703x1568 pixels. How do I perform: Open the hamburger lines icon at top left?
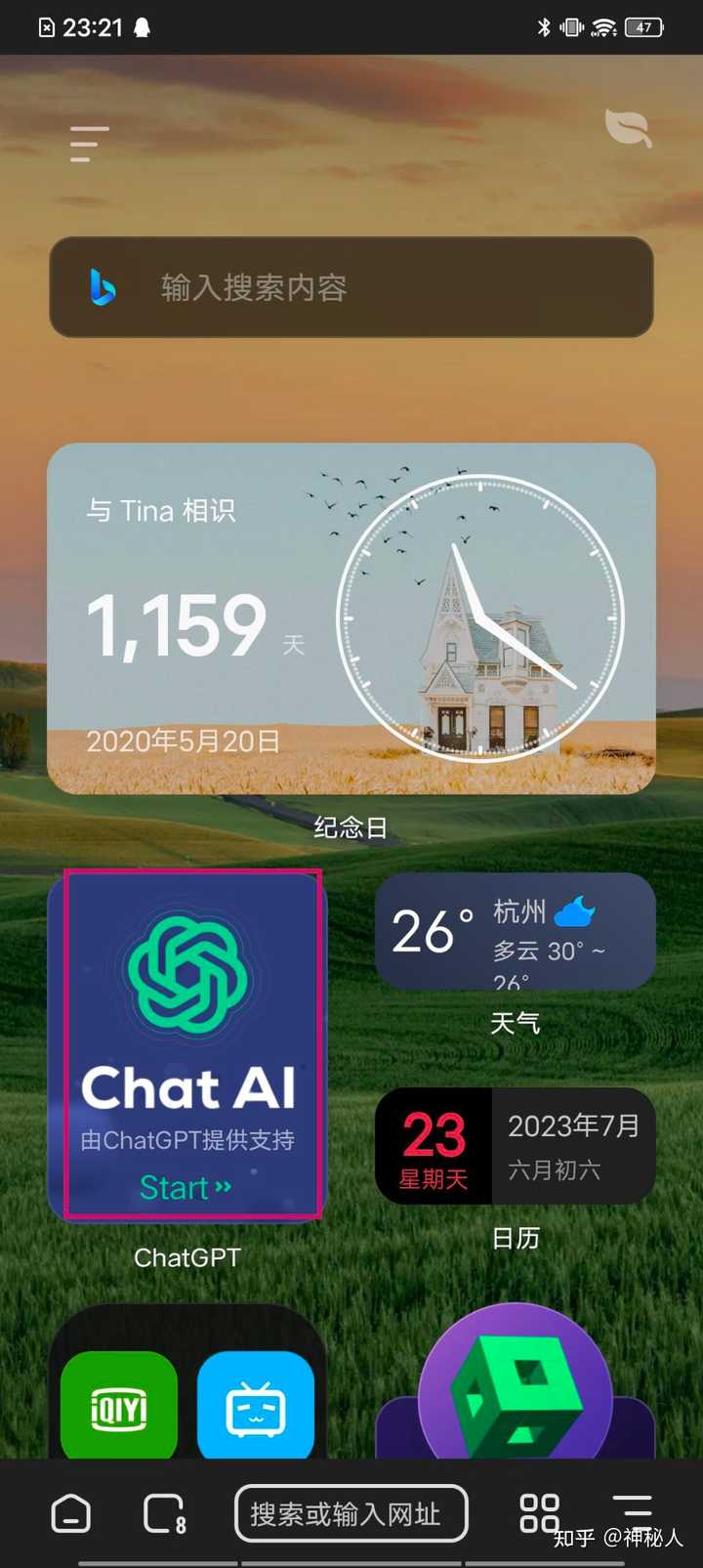tap(88, 144)
